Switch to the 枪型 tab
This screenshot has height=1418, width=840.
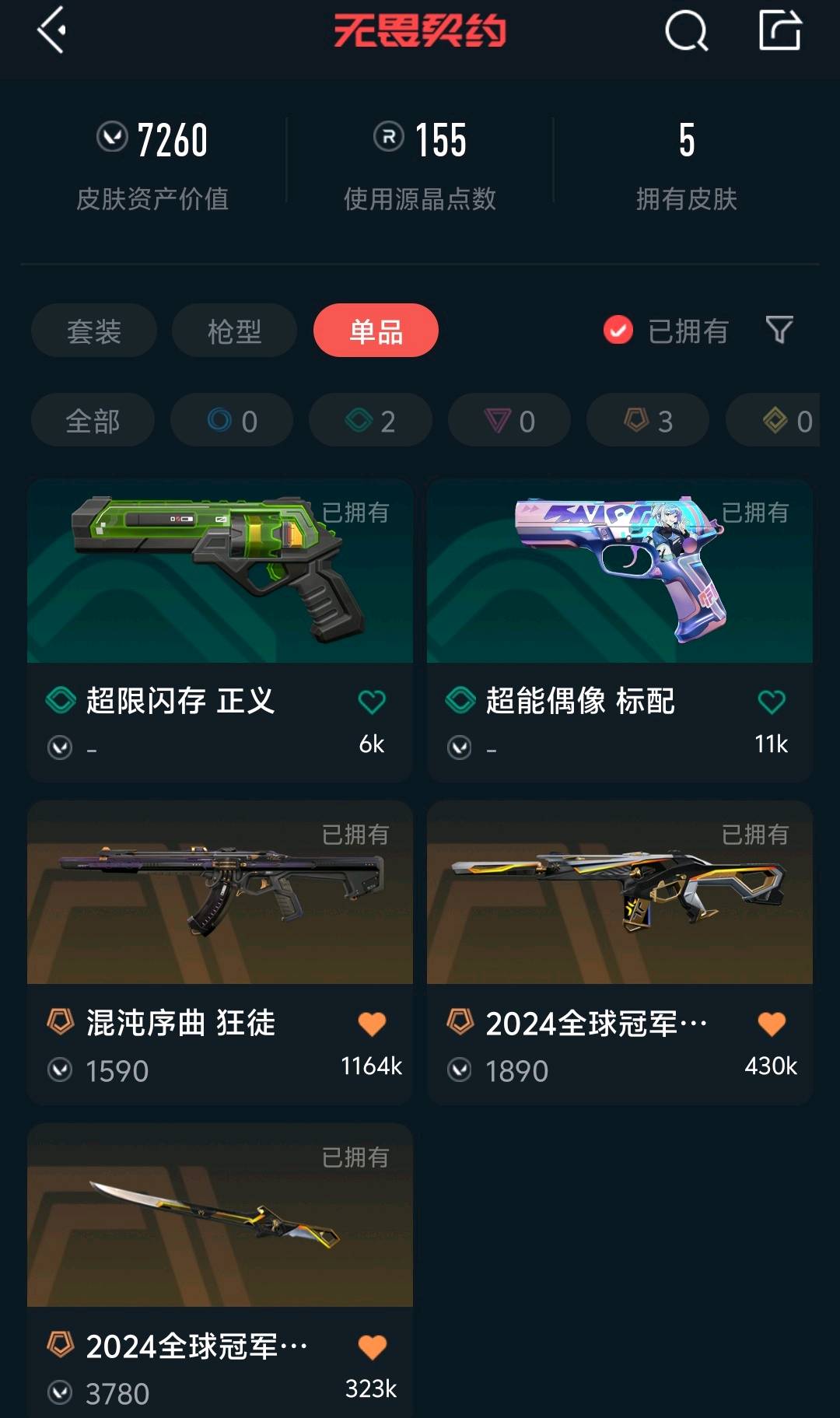coord(234,331)
